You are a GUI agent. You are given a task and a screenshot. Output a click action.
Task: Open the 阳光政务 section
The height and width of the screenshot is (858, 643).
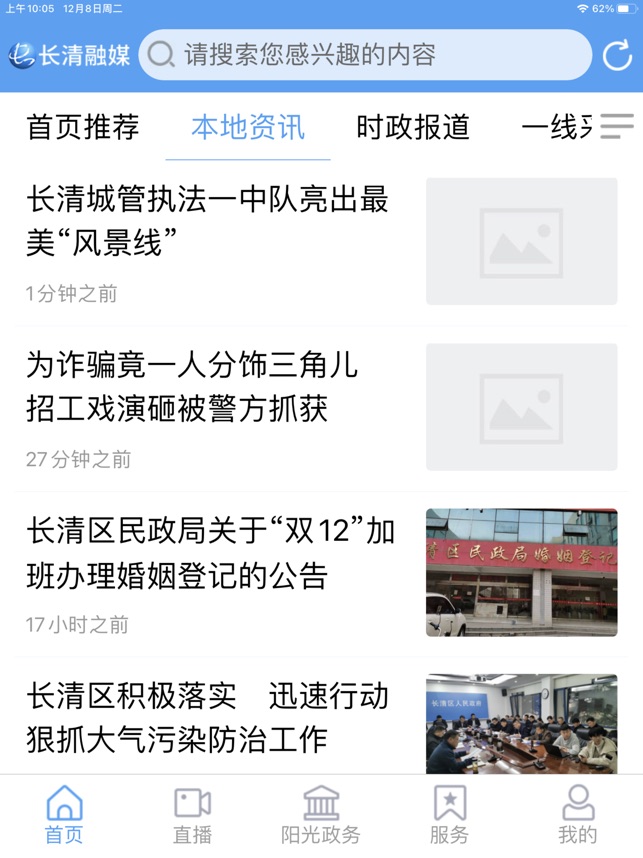321,816
